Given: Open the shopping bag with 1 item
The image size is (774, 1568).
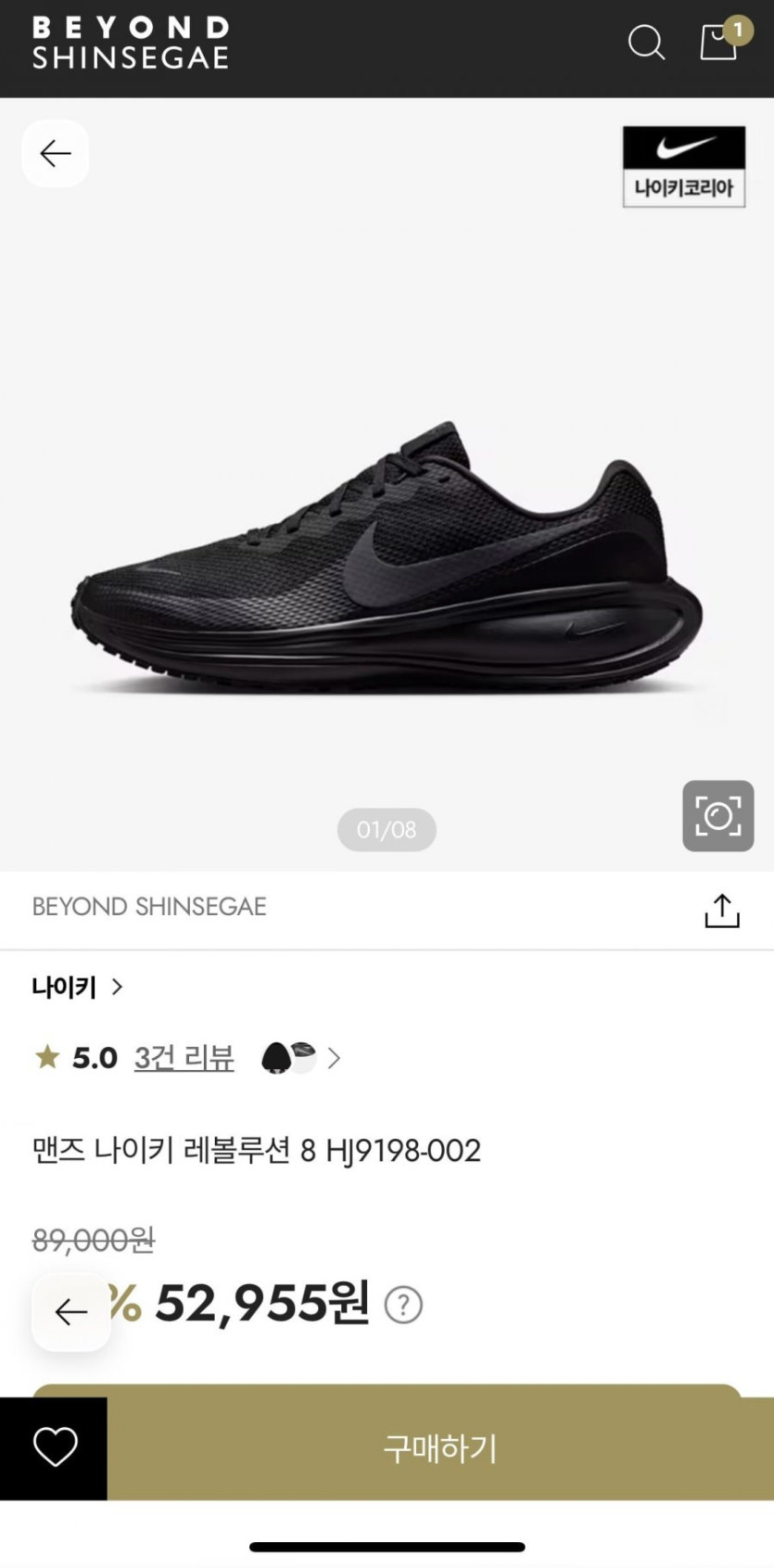Looking at the screenshot, I should [718, 42].
